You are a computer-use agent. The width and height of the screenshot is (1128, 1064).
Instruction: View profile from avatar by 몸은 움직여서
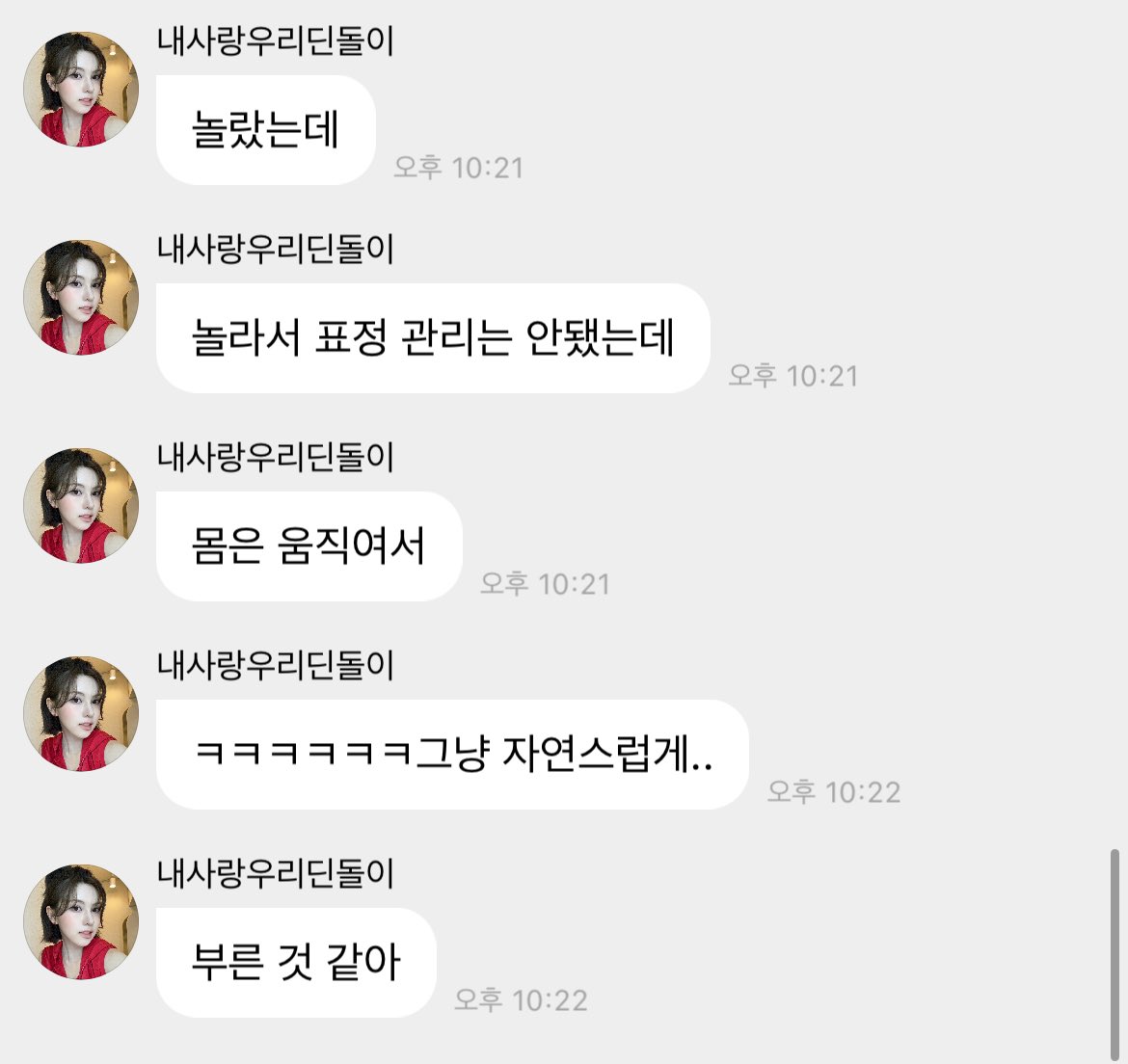point(81,506)
